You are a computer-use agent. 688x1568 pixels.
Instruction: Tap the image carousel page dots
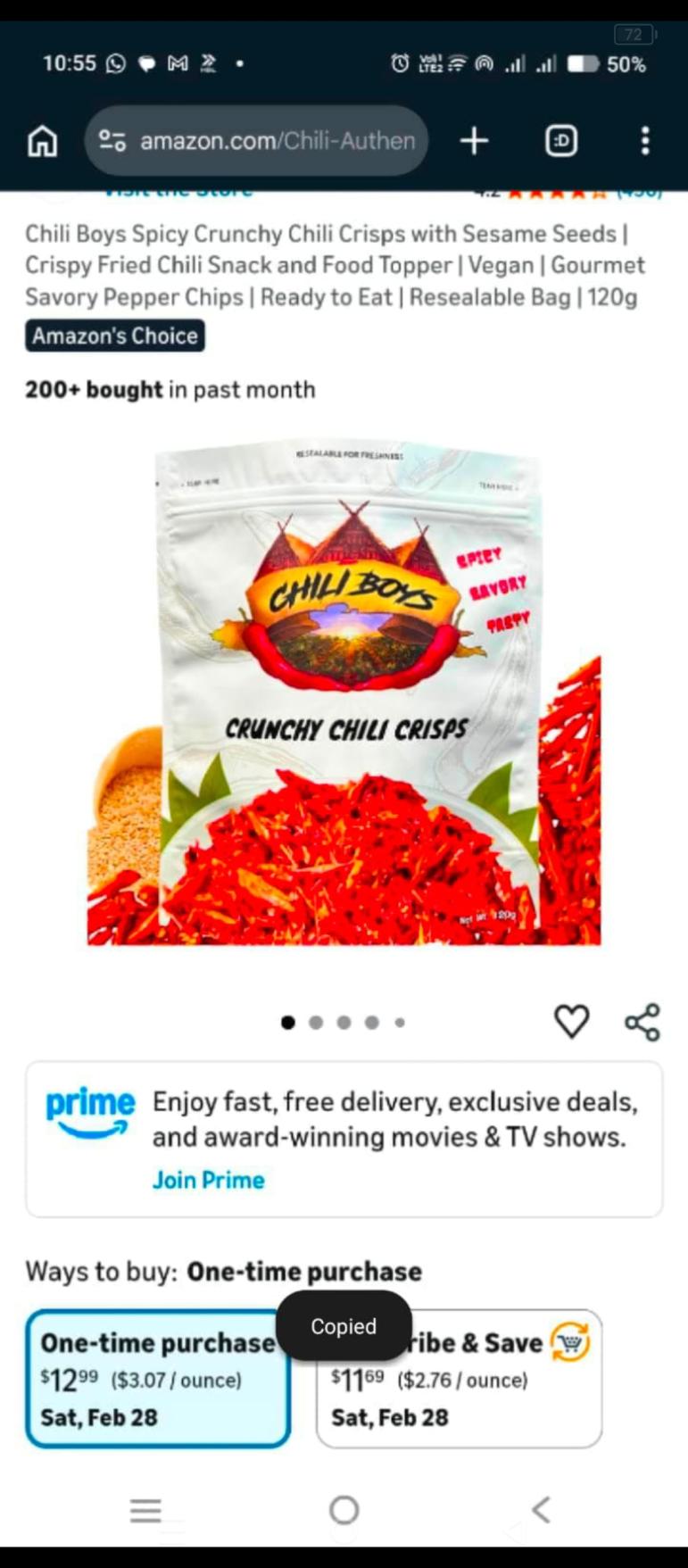tap(344, 1023)
